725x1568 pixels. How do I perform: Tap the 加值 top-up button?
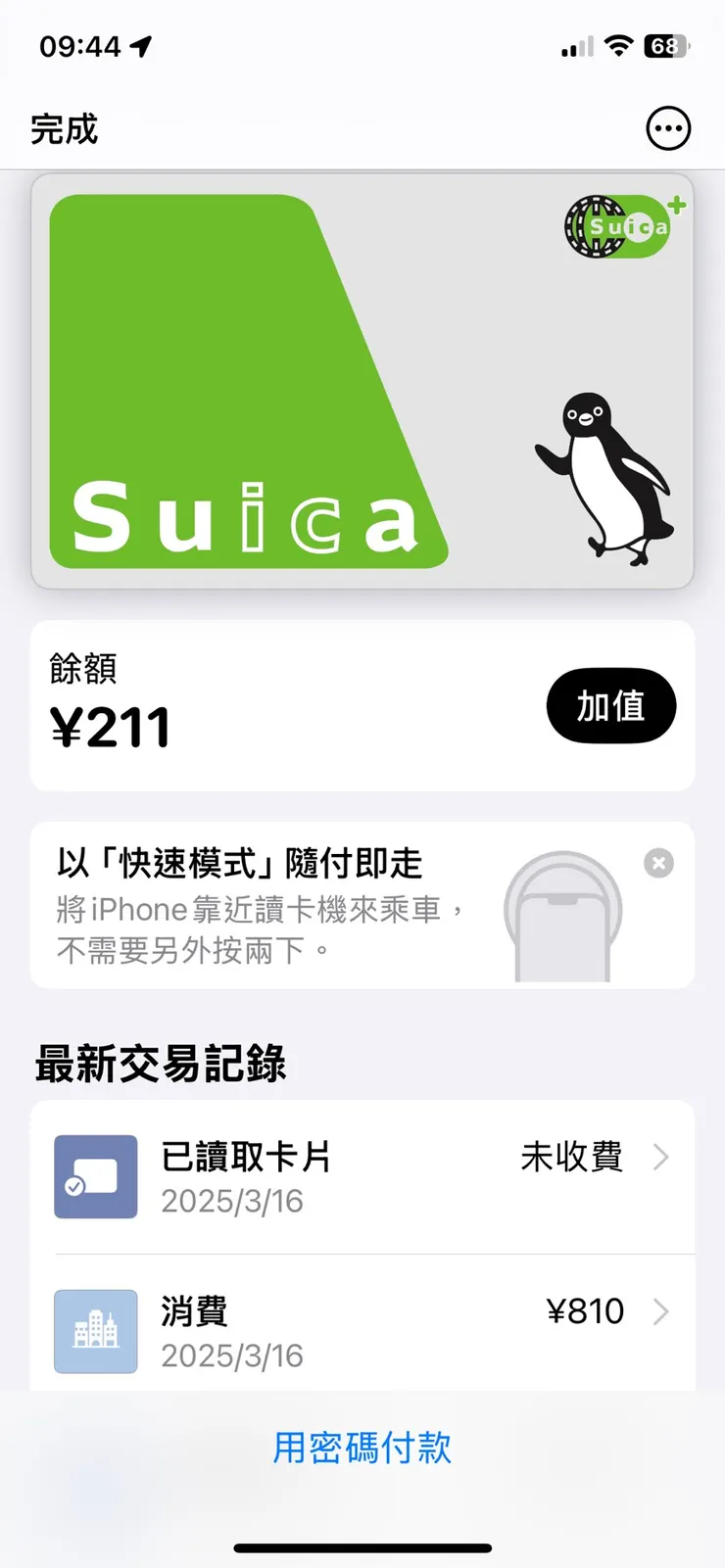click(x=610, y=706)
